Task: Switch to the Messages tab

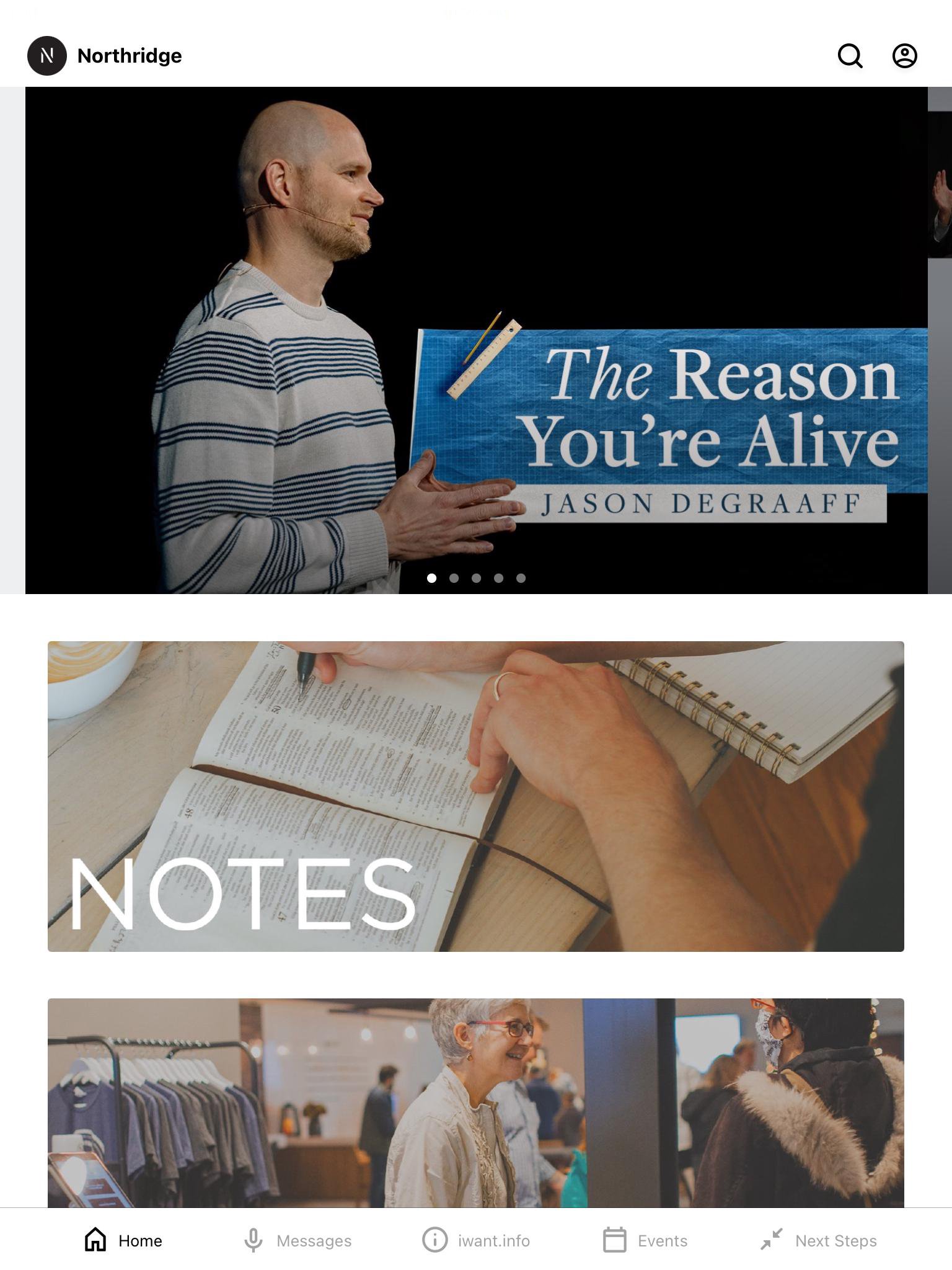Action: pyautogui.click(x=297, y=1241)
